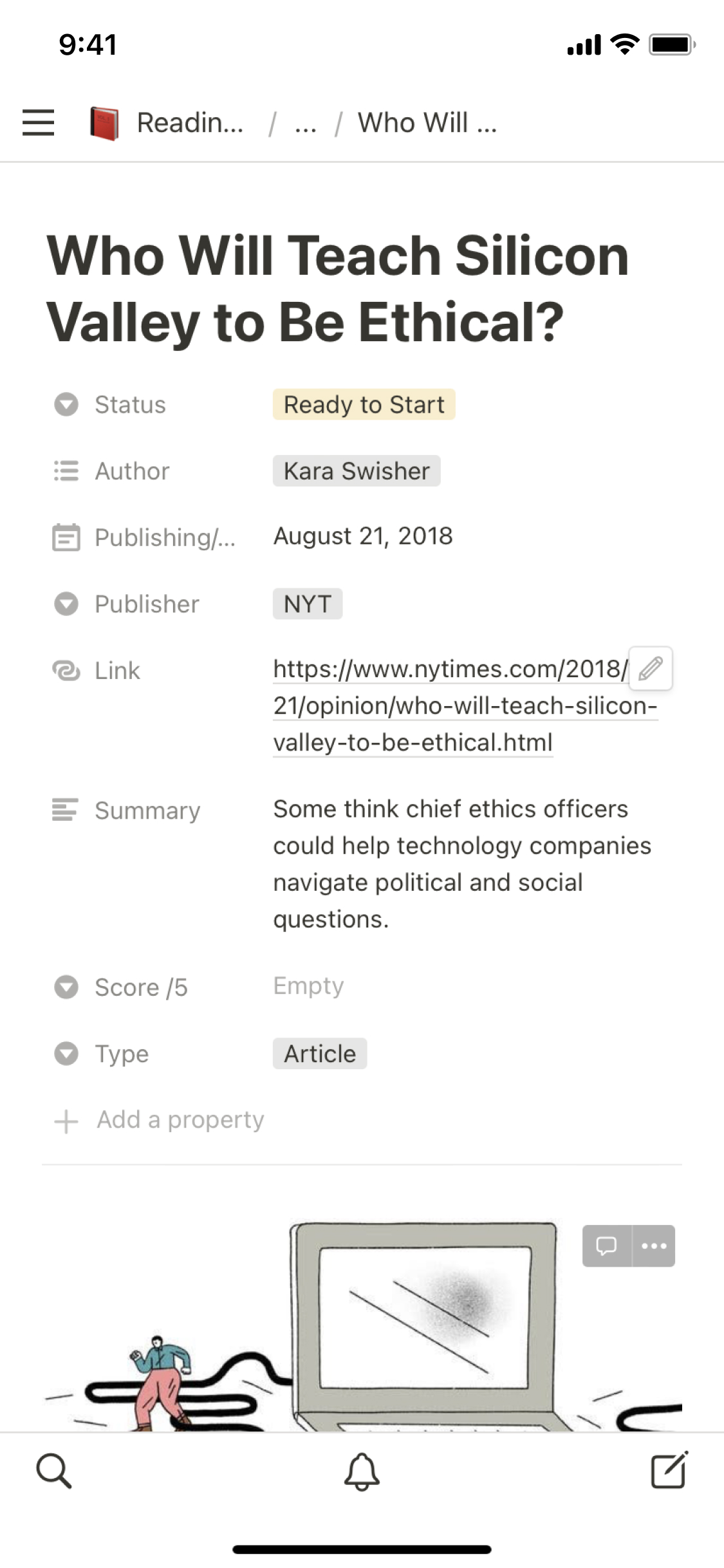Comment on the laptop illustration

(606, 1246)
